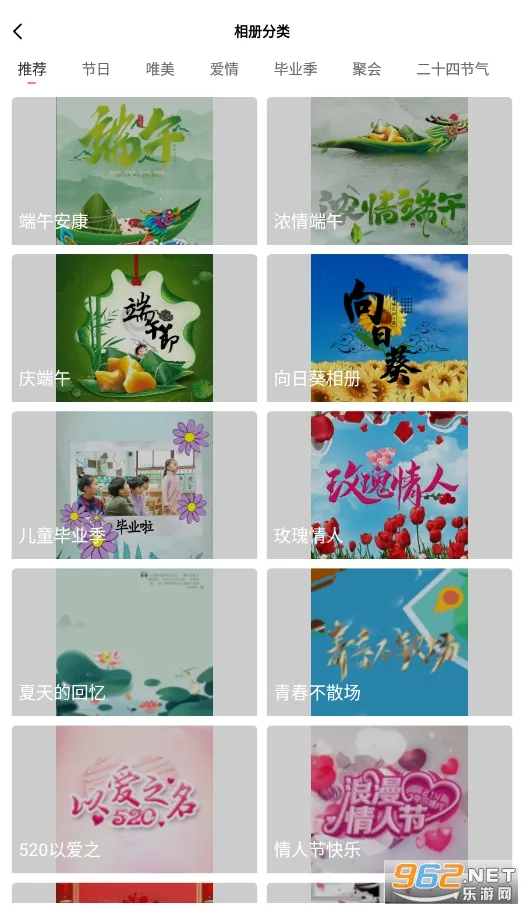The height and width of the screenshot is (910, 524).
Task: Open the 二十四节气 tab
Action: click(453, 69)
